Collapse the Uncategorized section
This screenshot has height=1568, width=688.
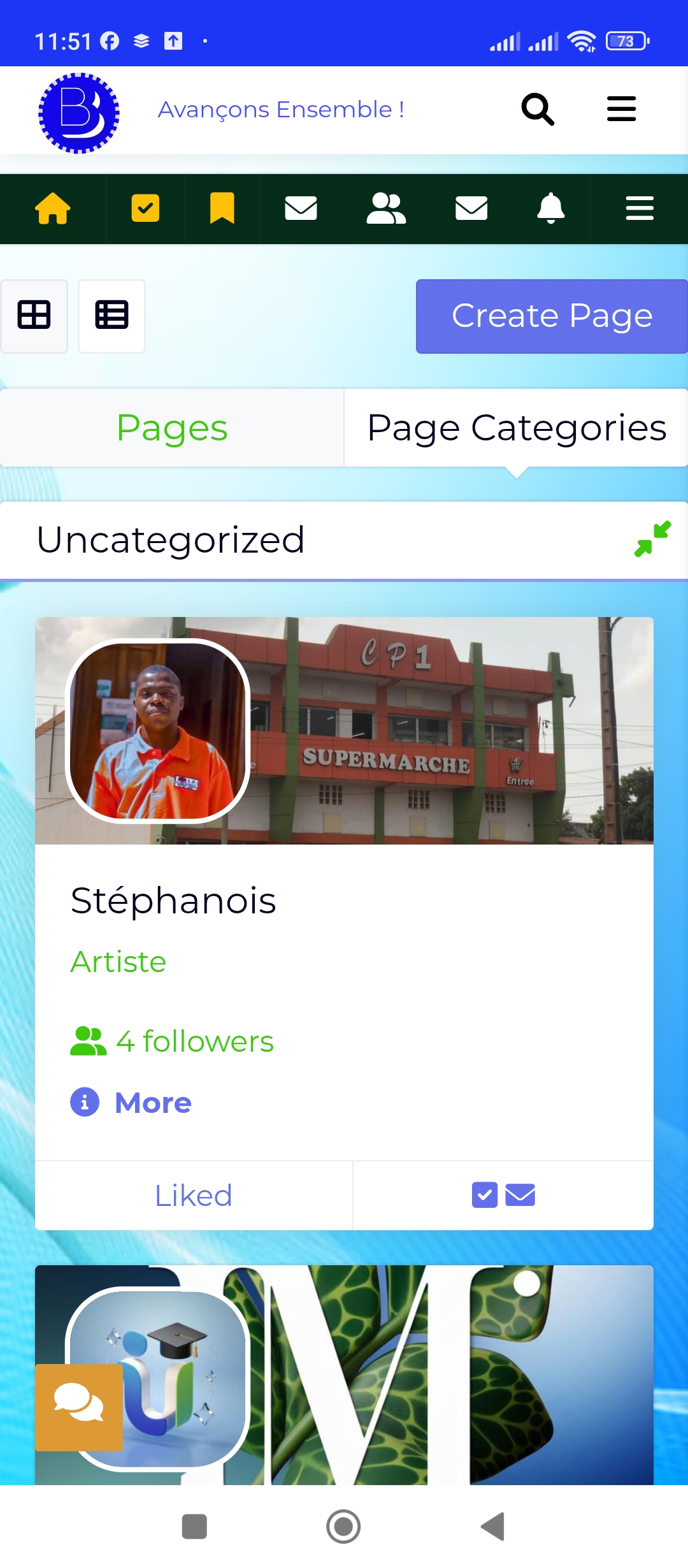click(x=652, y=539)
